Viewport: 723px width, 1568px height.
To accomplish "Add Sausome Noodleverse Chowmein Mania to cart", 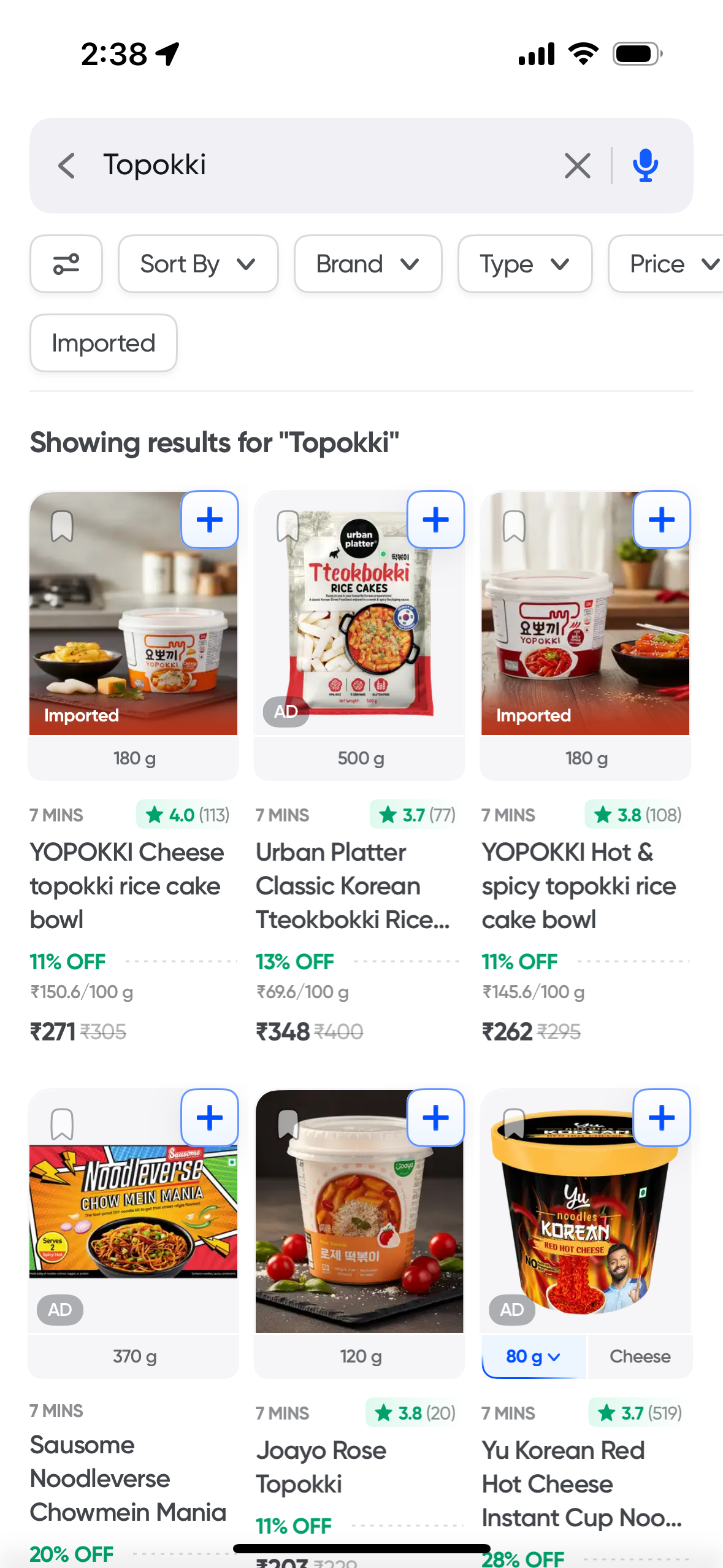I will click(x=210, y=1118).
